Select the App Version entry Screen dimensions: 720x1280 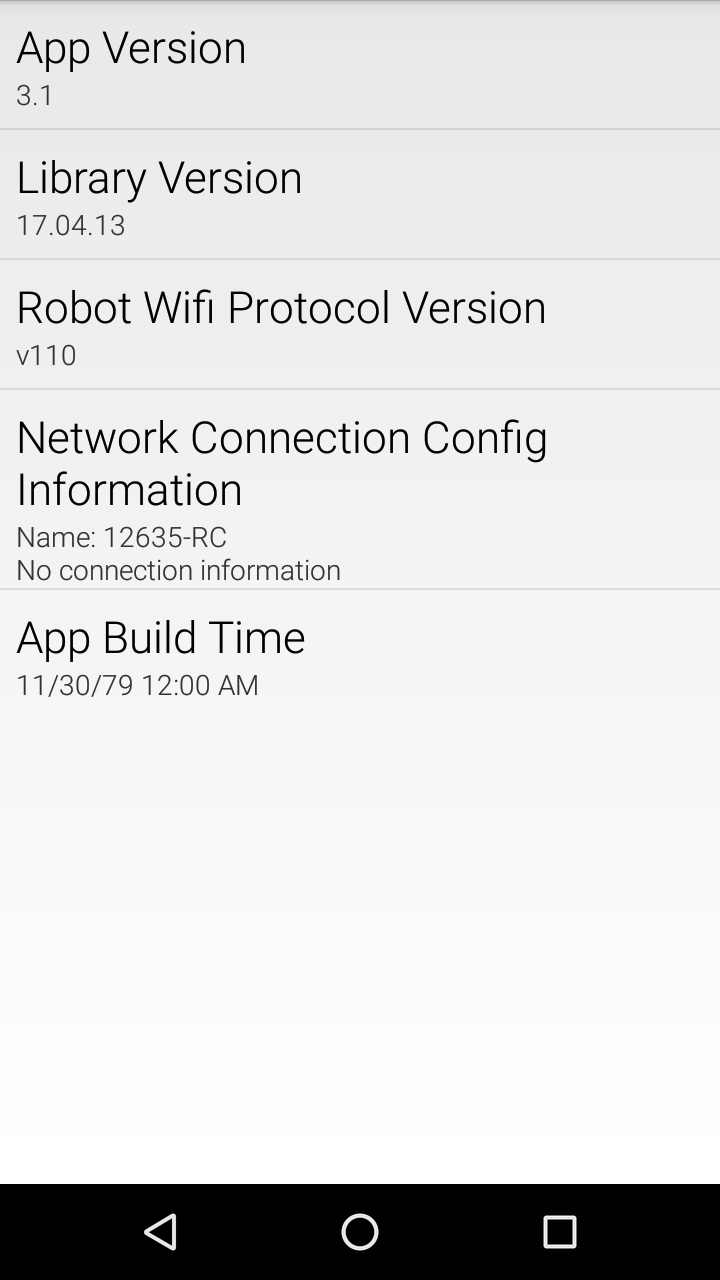360,64
